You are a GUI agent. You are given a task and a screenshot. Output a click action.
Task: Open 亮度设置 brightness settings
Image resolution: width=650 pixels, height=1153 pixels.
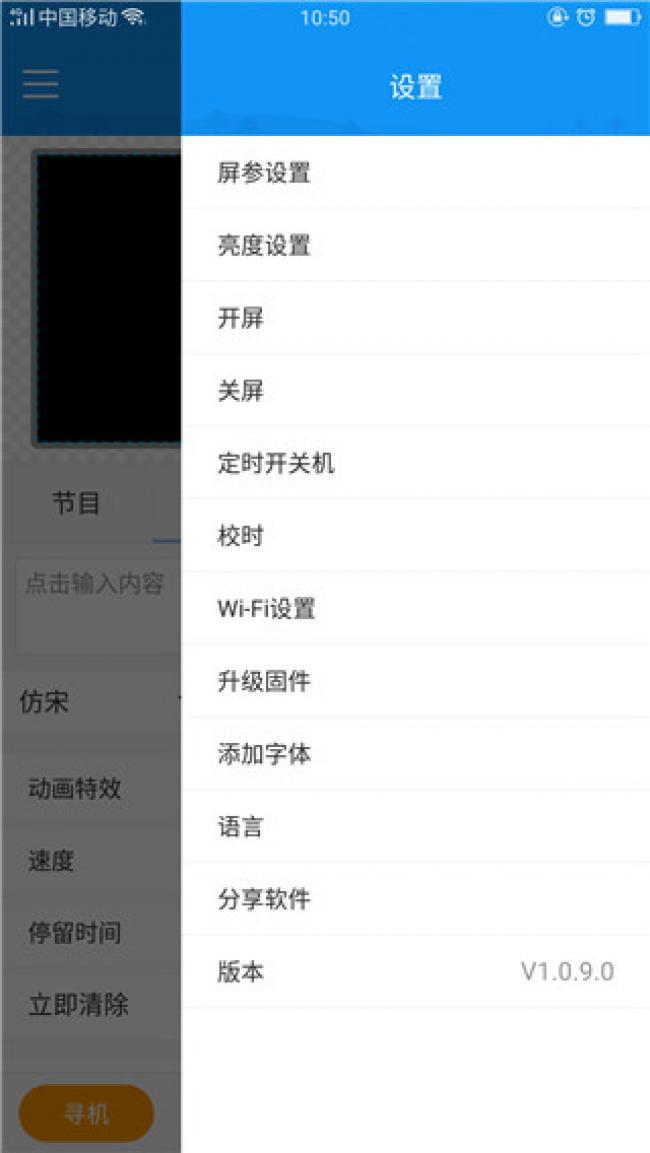click(264, 245)
